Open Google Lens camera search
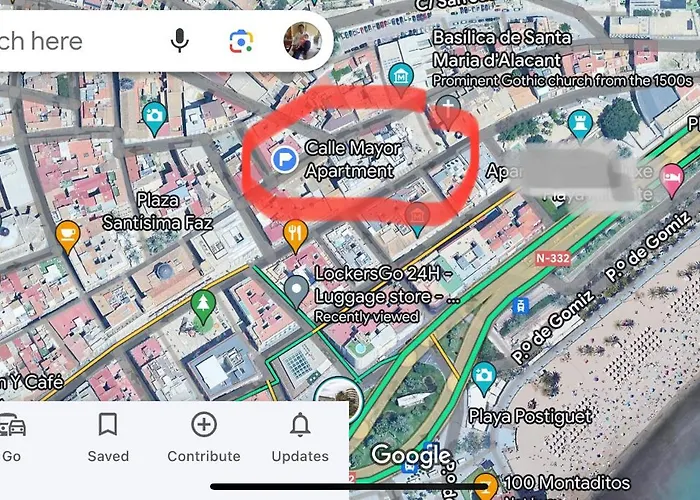 point(241,41)
